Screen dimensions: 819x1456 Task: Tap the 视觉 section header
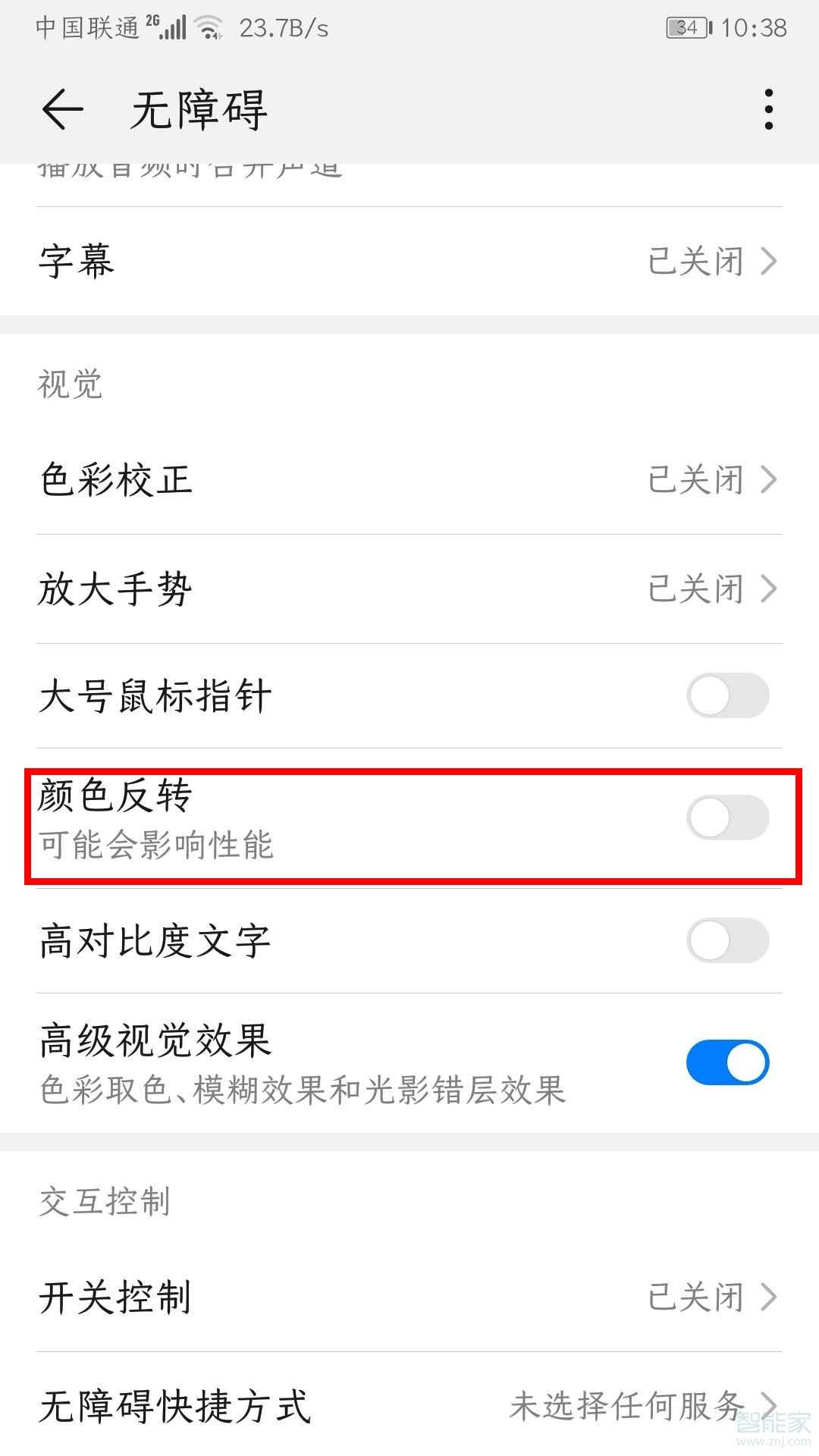tap(69, 386)
